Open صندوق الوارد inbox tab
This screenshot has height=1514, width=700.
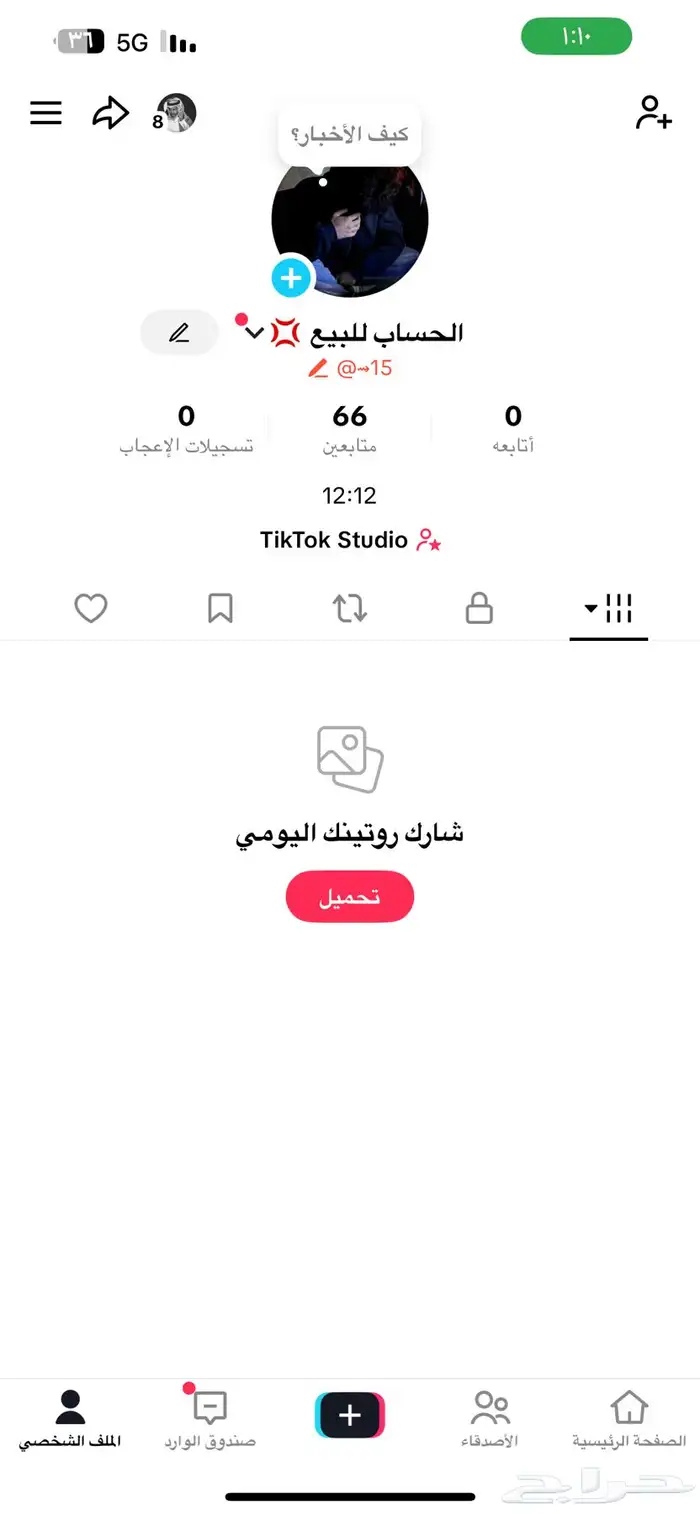[210, 1419]
